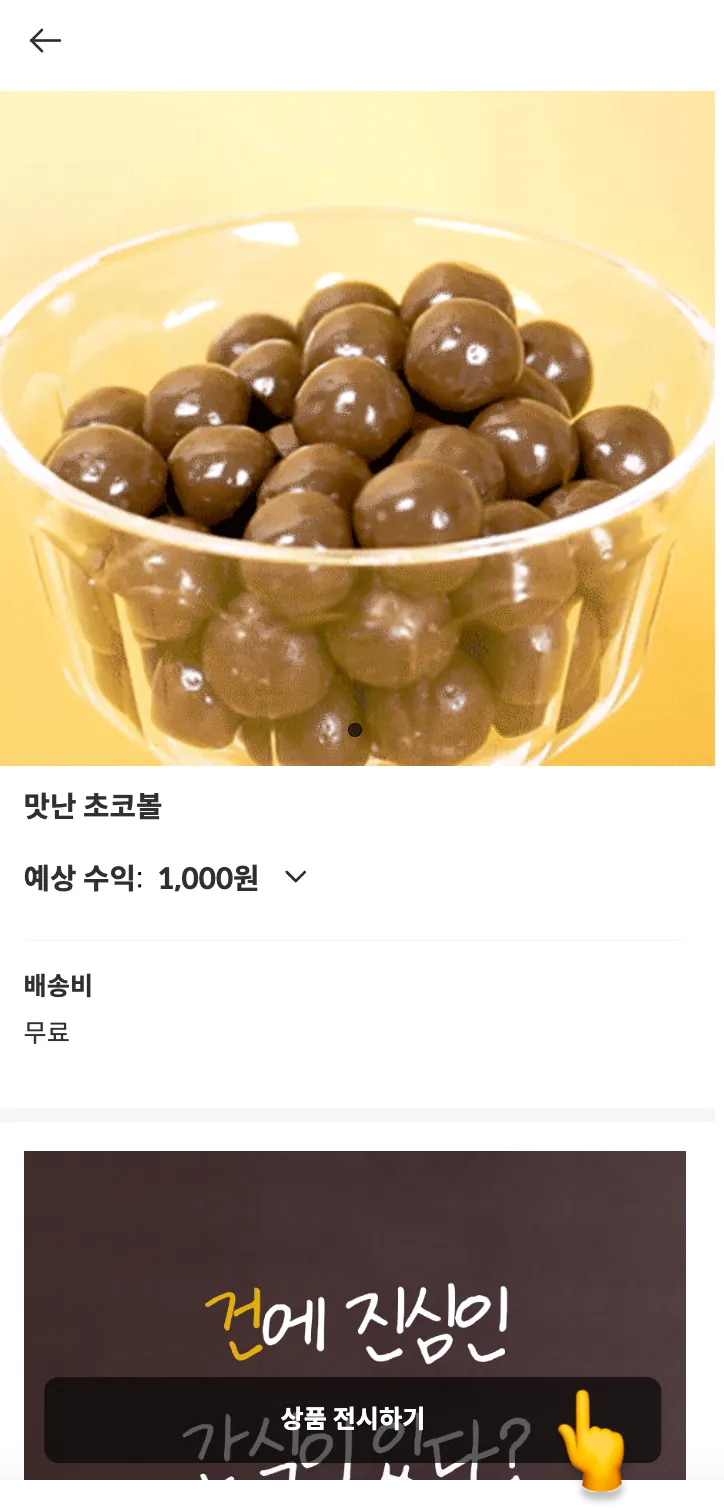Tap the 상품 전시하기 button
This screenshot has height=1508, width=724.
click(352, 1419)
